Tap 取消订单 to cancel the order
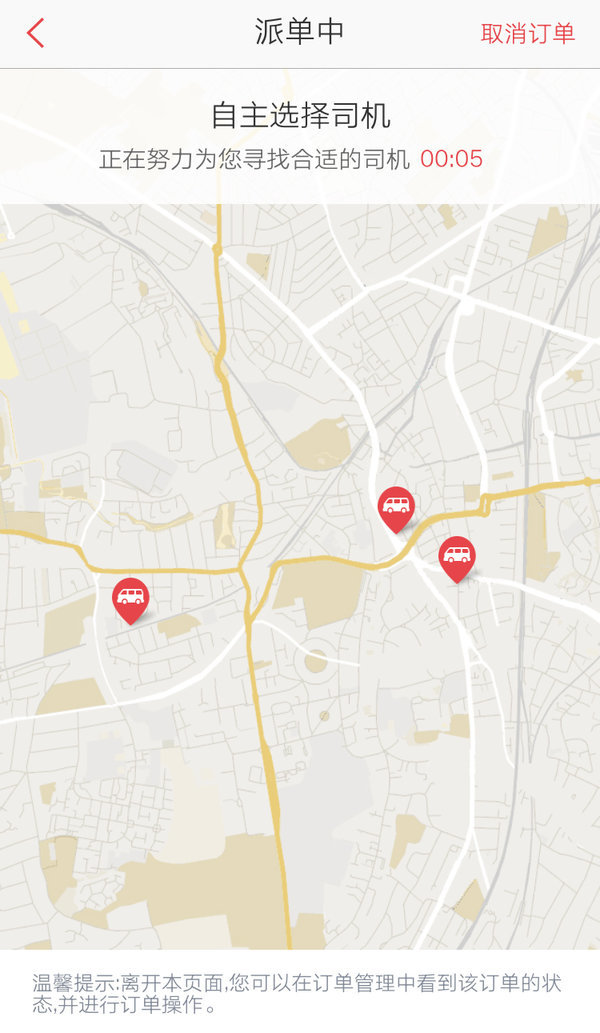The height and width of the screenshot is (1033, 600). coord(527,33)
